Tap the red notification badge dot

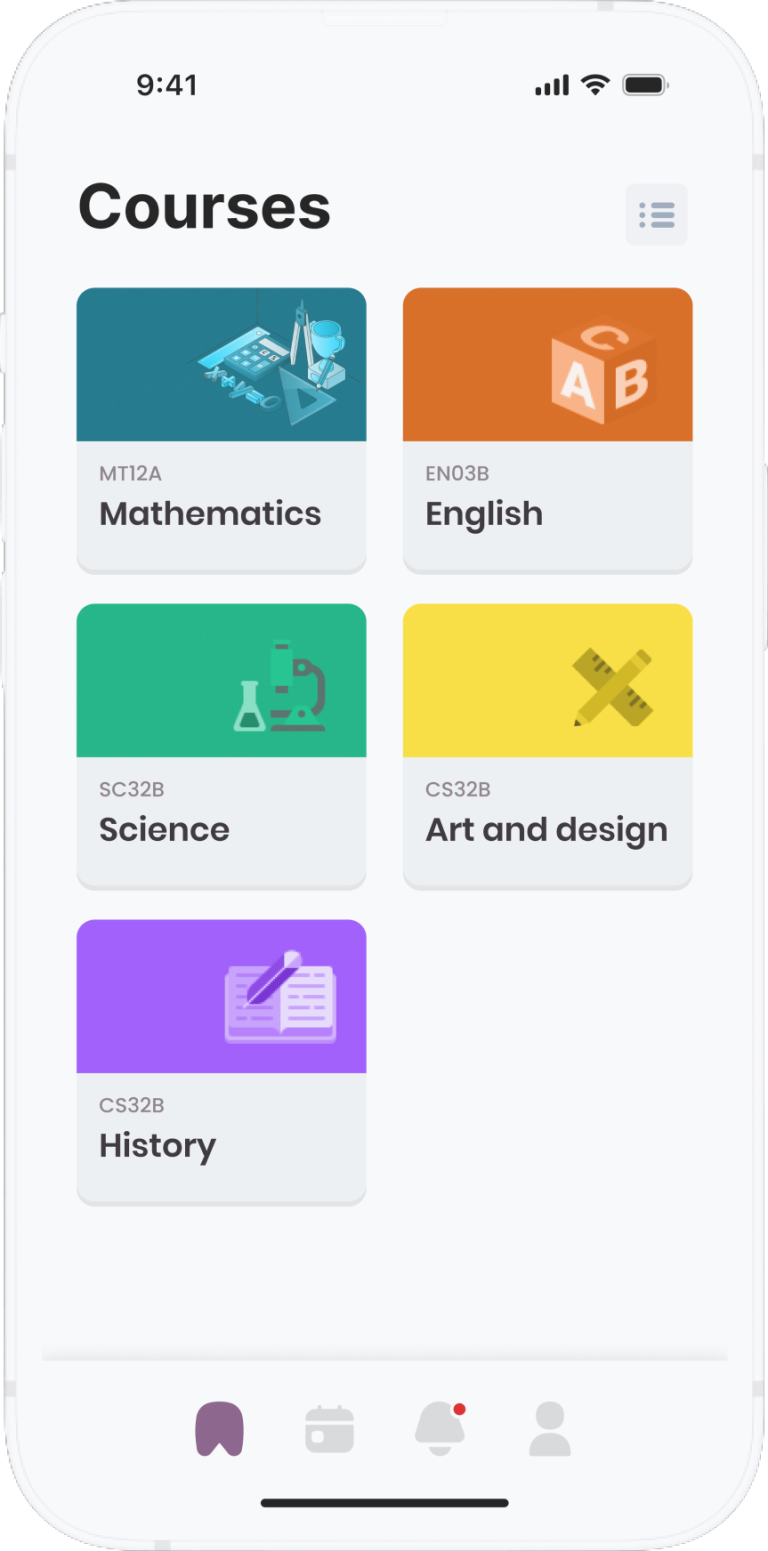pos(458,1410)
